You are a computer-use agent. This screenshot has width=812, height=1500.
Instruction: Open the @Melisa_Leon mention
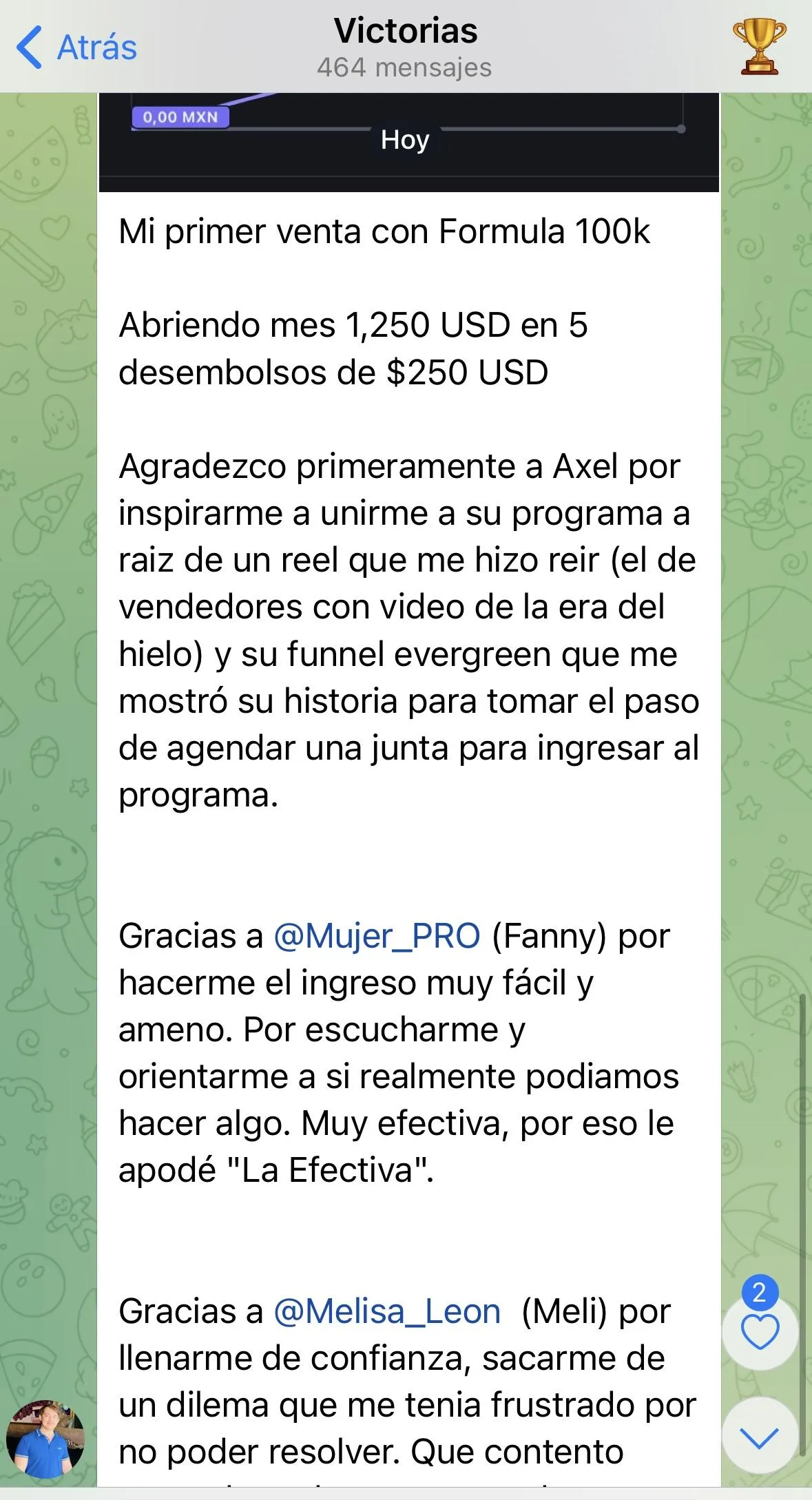(x=387, y=1311)
